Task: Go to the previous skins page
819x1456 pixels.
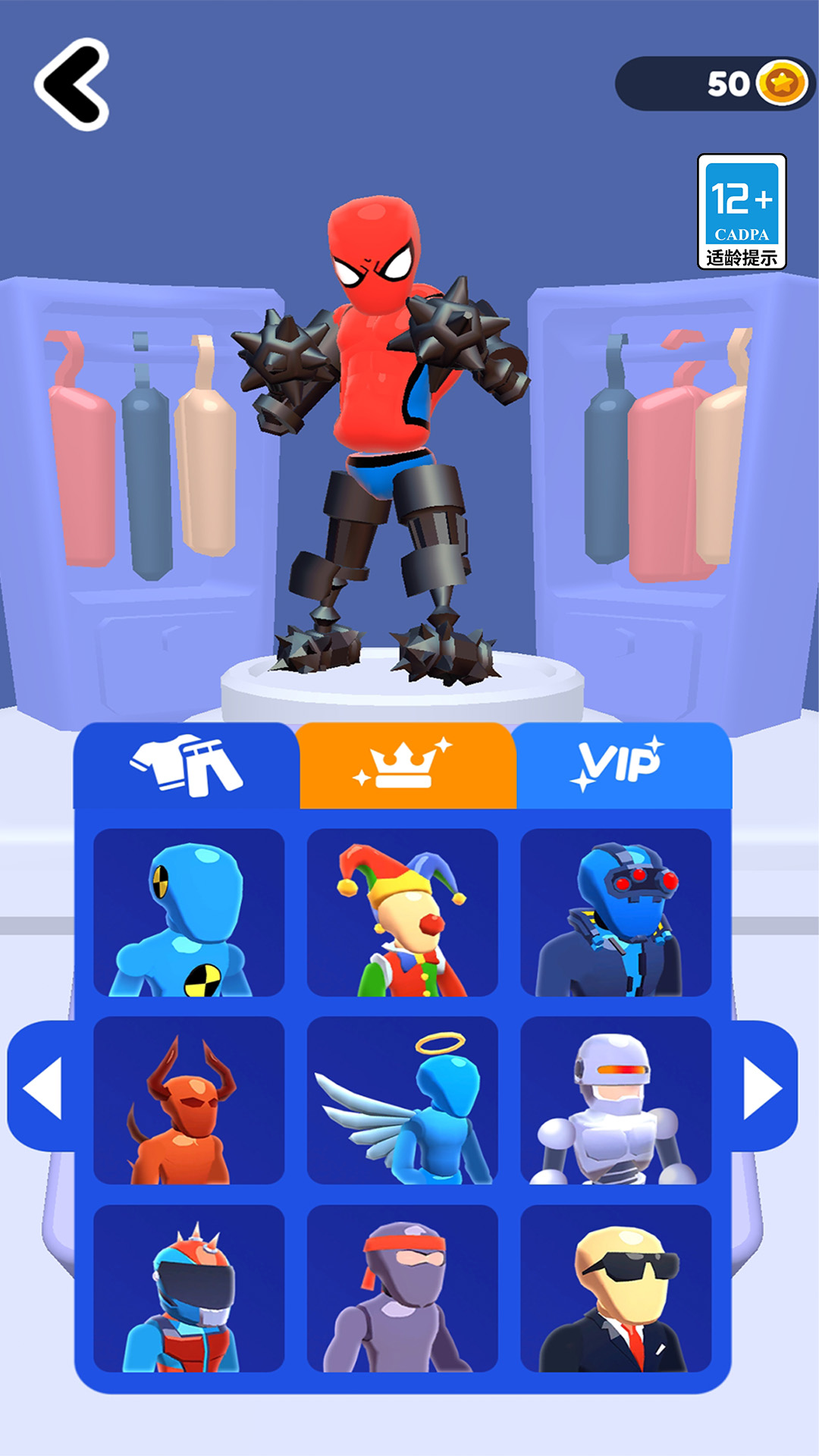Action: tap(43, 1088)
